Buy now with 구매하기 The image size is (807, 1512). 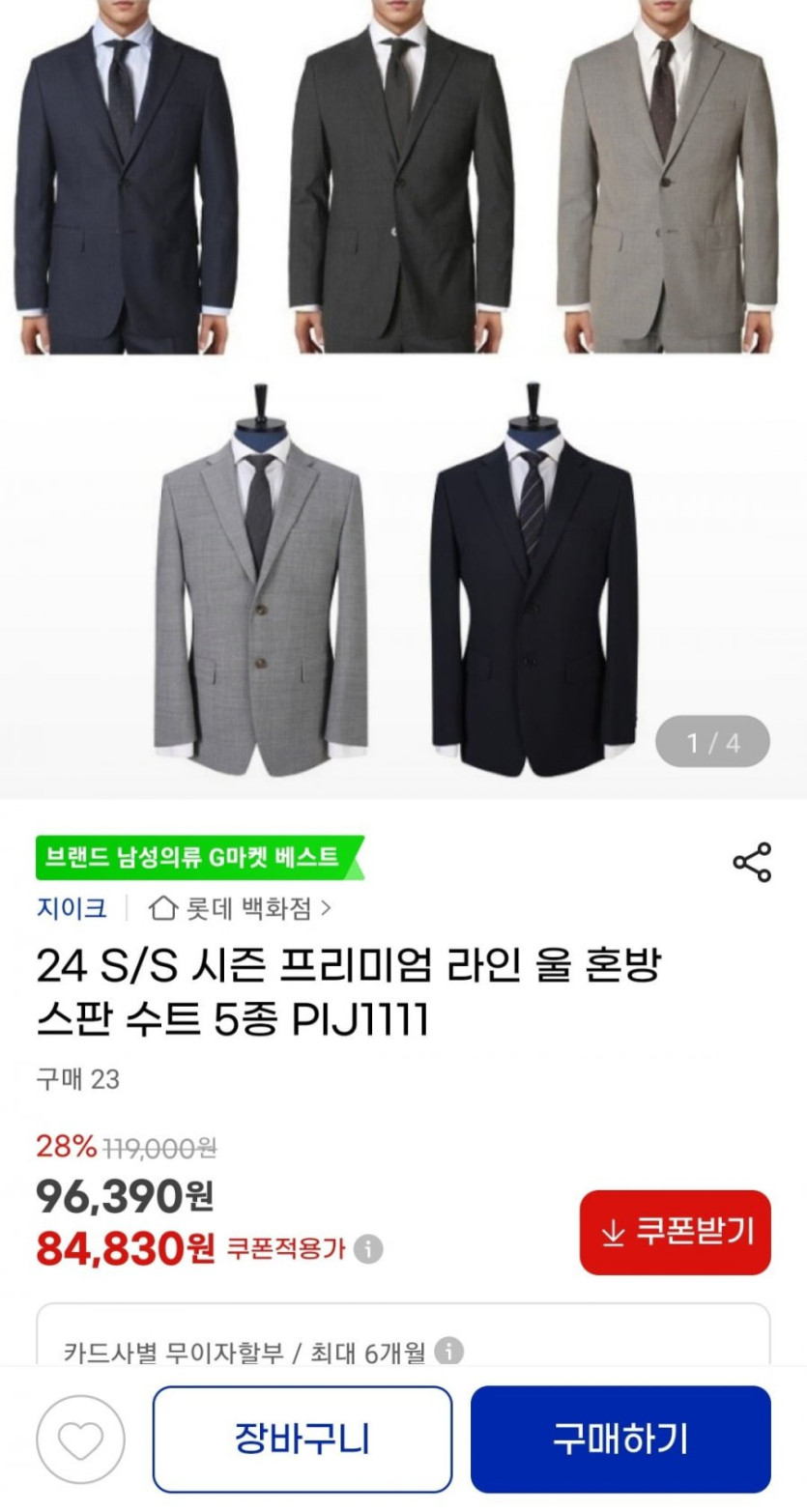tap(620, 1440)
